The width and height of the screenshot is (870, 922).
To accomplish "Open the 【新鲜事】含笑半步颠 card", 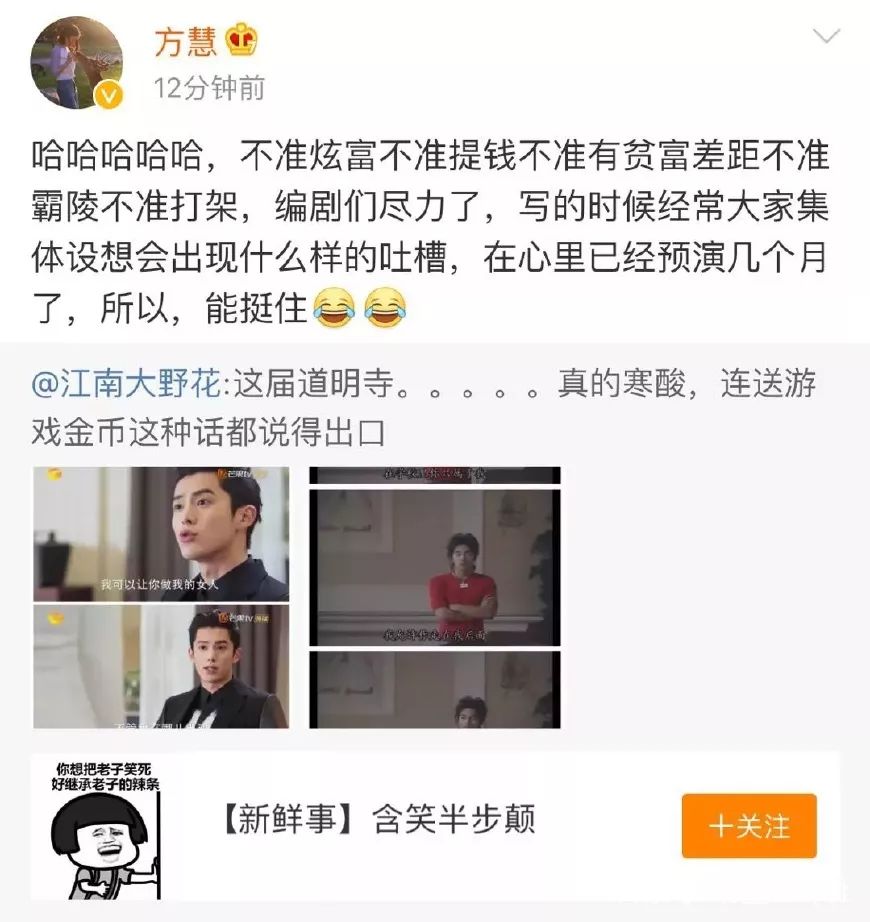I will pos(379,821).
